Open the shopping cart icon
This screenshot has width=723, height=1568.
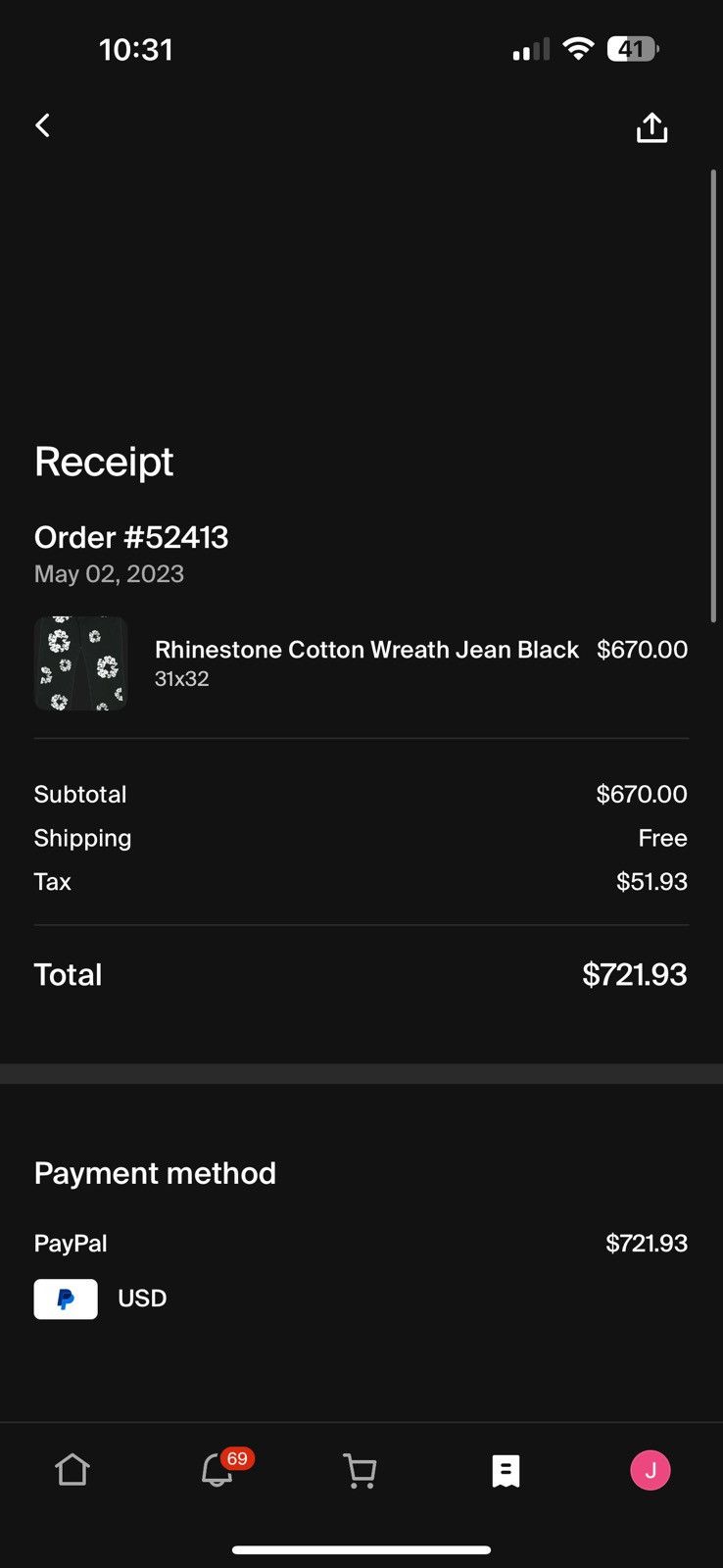360,1470
